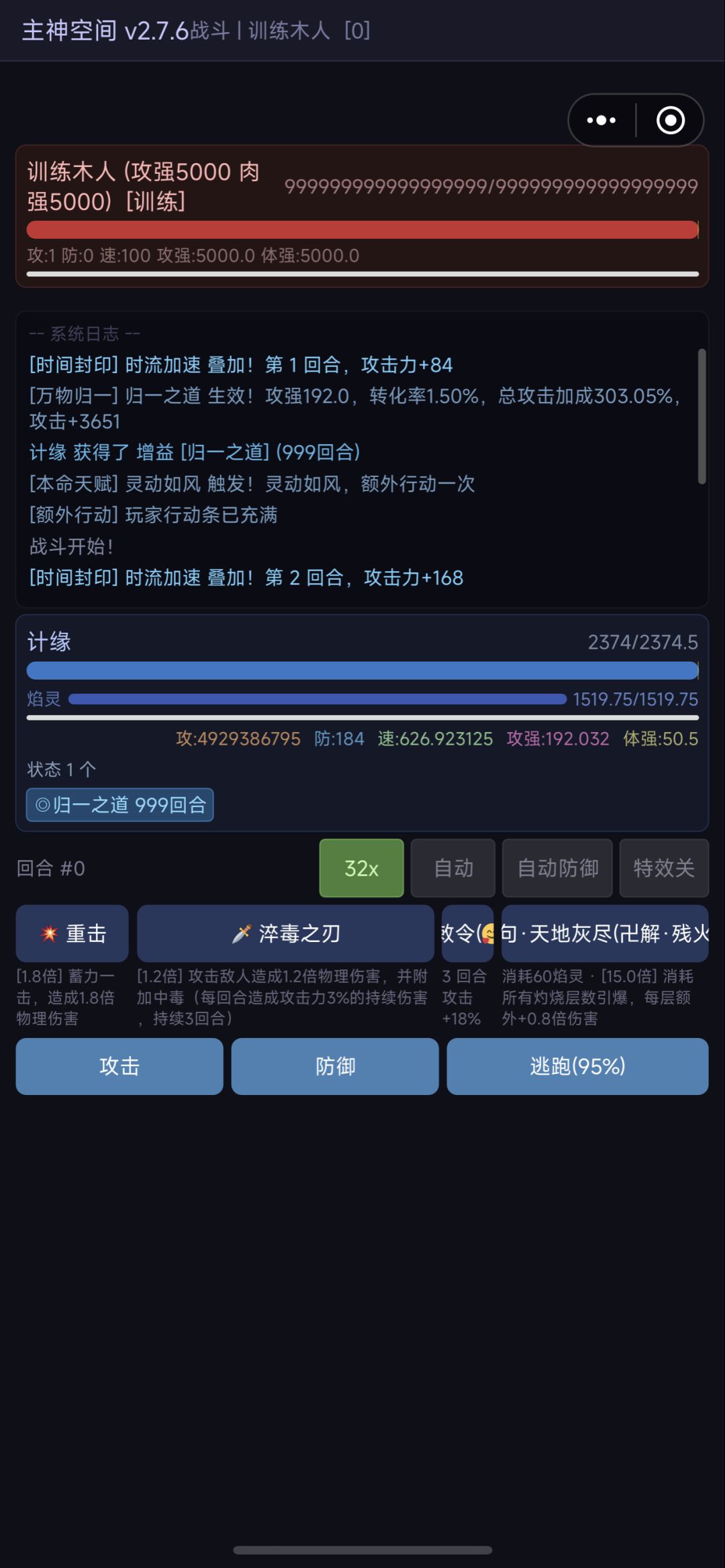Image resolution: width=725 pixels, height=1568 pixels.
Task: Toggle 自动防御 auto defense
Action: click(557, 868)
